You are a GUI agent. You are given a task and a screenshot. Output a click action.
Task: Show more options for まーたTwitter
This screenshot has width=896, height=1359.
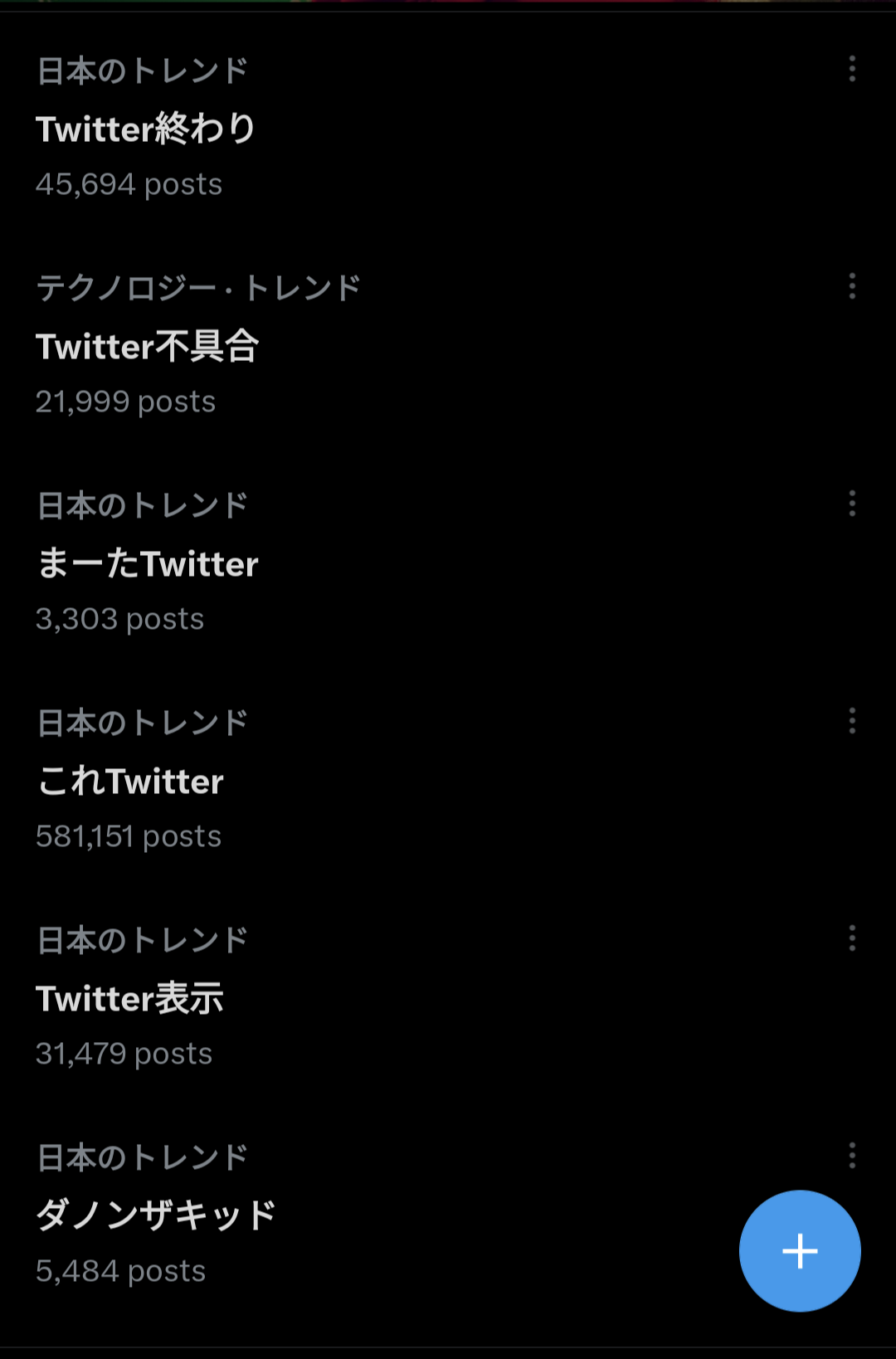click(x=852, y=504)
